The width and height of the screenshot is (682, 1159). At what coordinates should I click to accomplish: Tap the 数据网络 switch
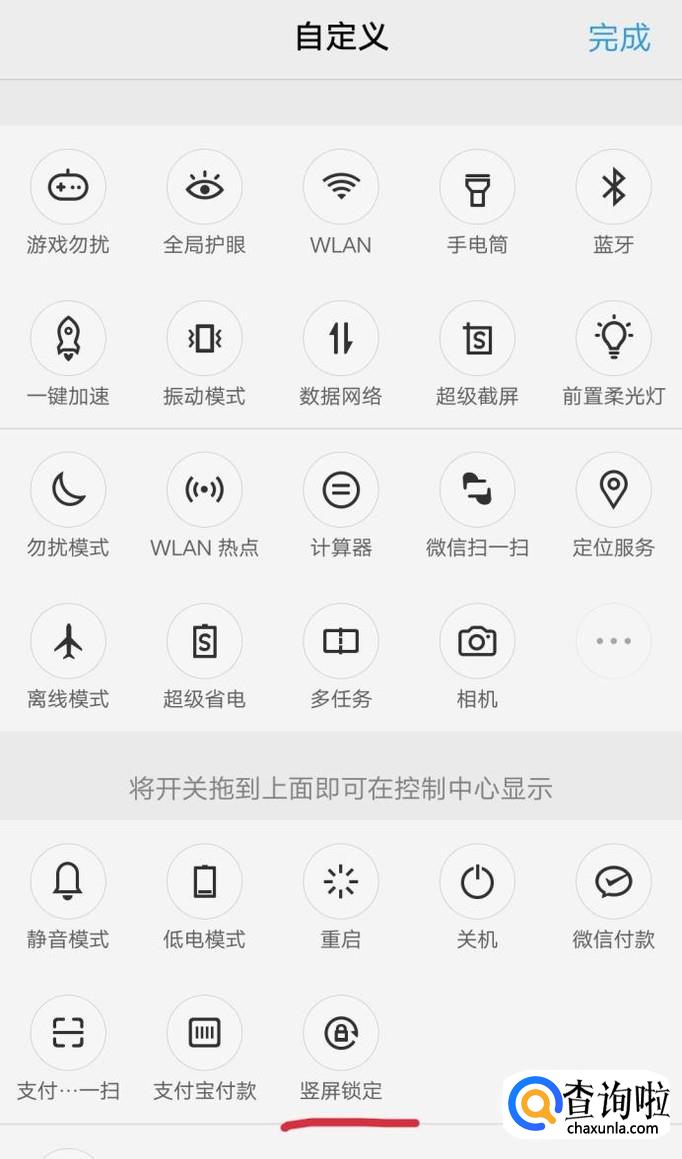(341, 339)
